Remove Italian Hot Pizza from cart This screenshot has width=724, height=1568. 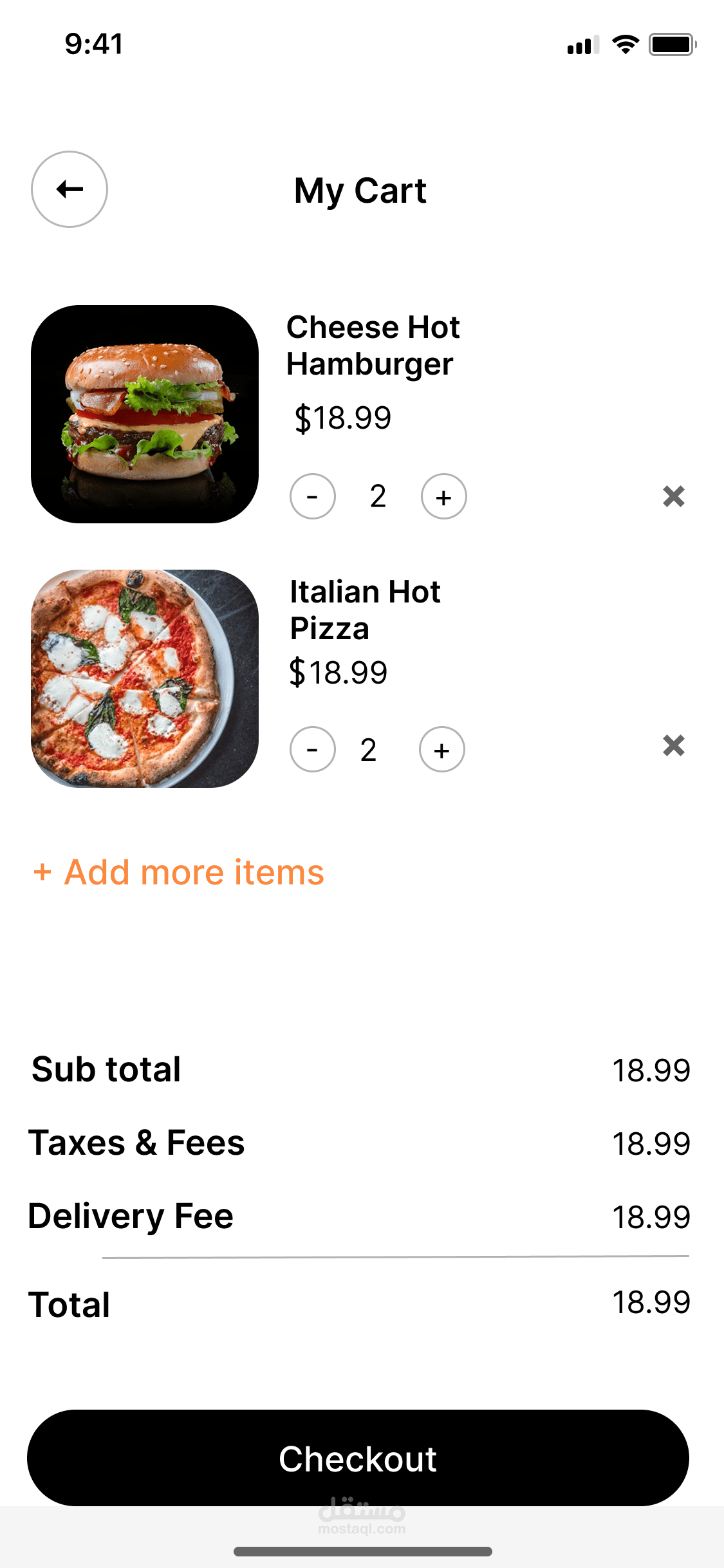click(673, 745)
